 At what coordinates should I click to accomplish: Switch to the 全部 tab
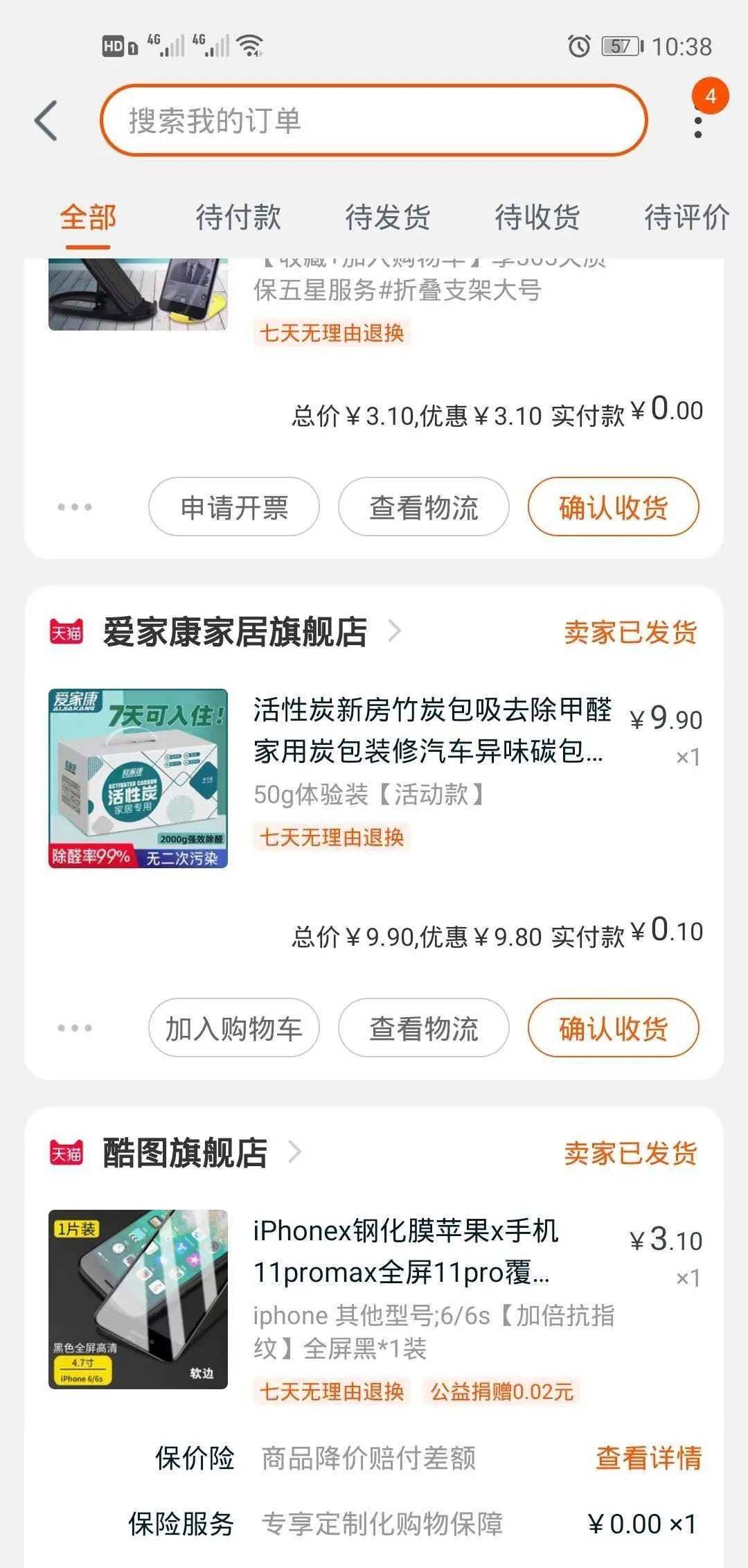tap(88, 218)
